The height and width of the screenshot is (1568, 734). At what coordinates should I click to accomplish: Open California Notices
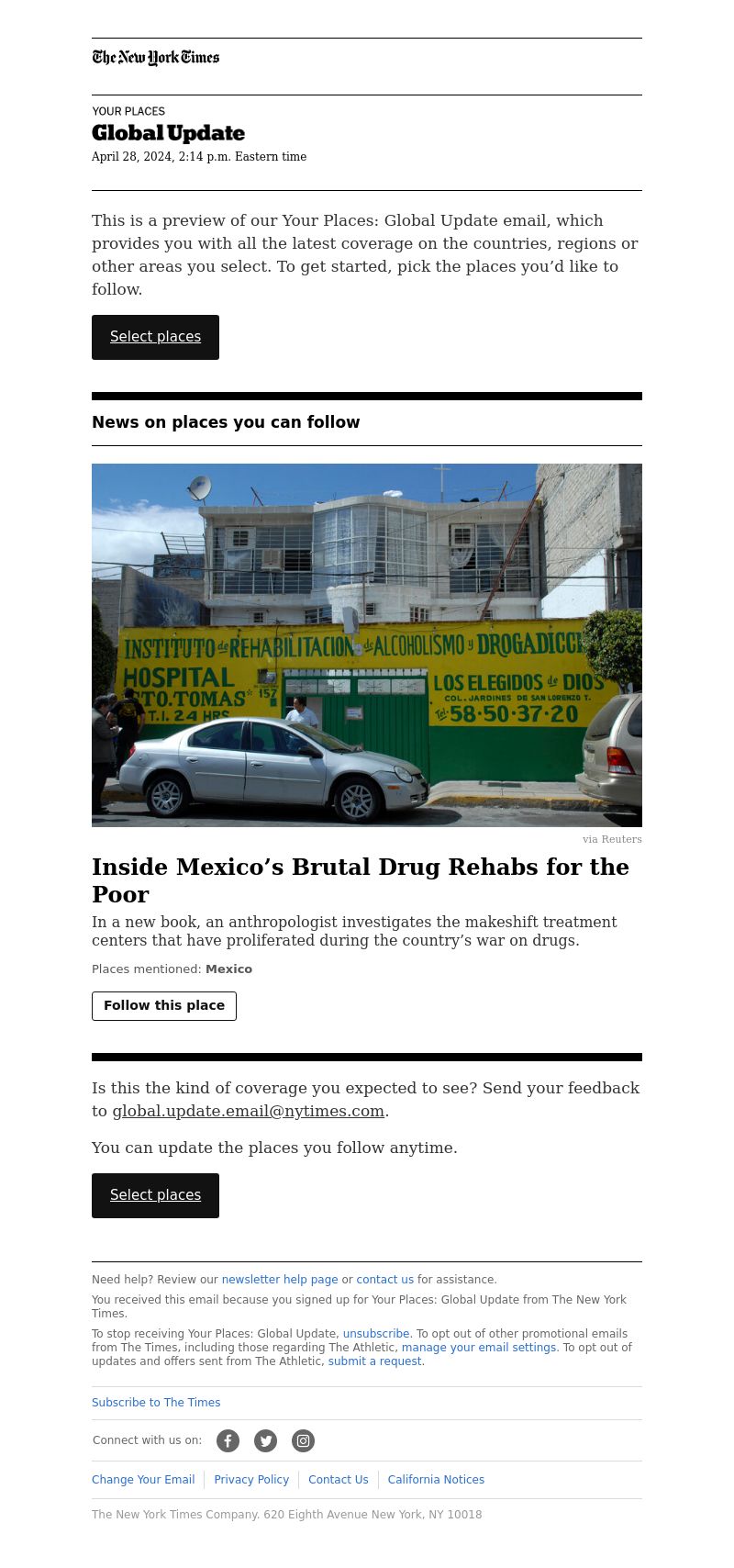436,1480
